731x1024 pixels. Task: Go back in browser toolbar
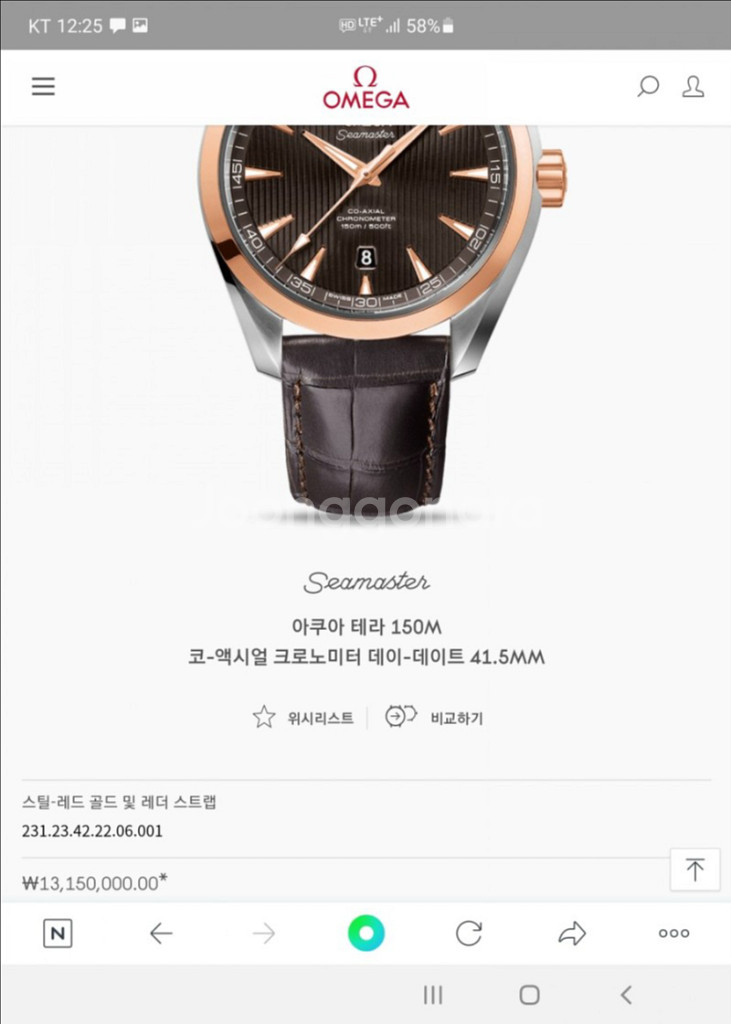click(160, 933)
